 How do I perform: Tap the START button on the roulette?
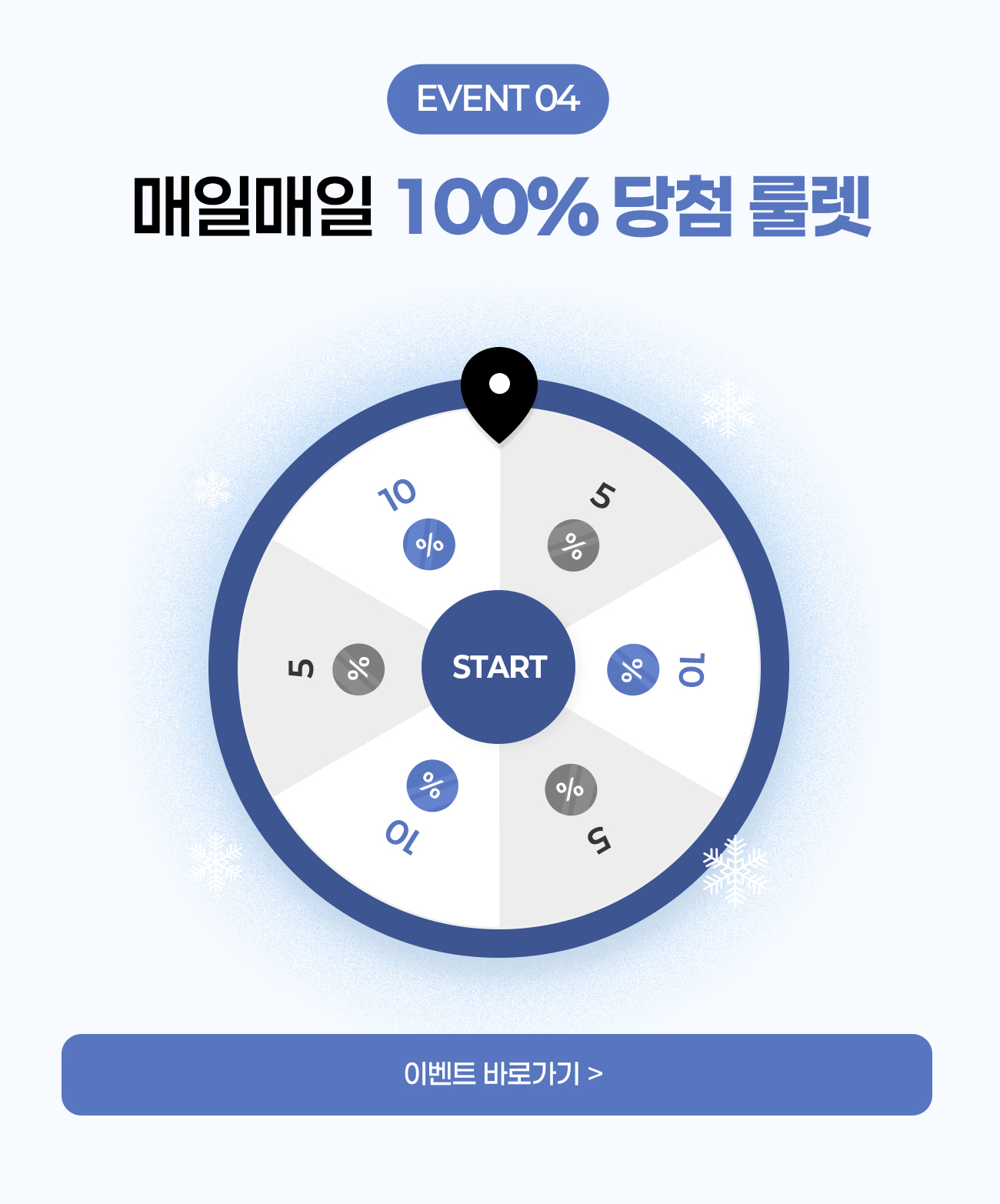coord(498,667)
